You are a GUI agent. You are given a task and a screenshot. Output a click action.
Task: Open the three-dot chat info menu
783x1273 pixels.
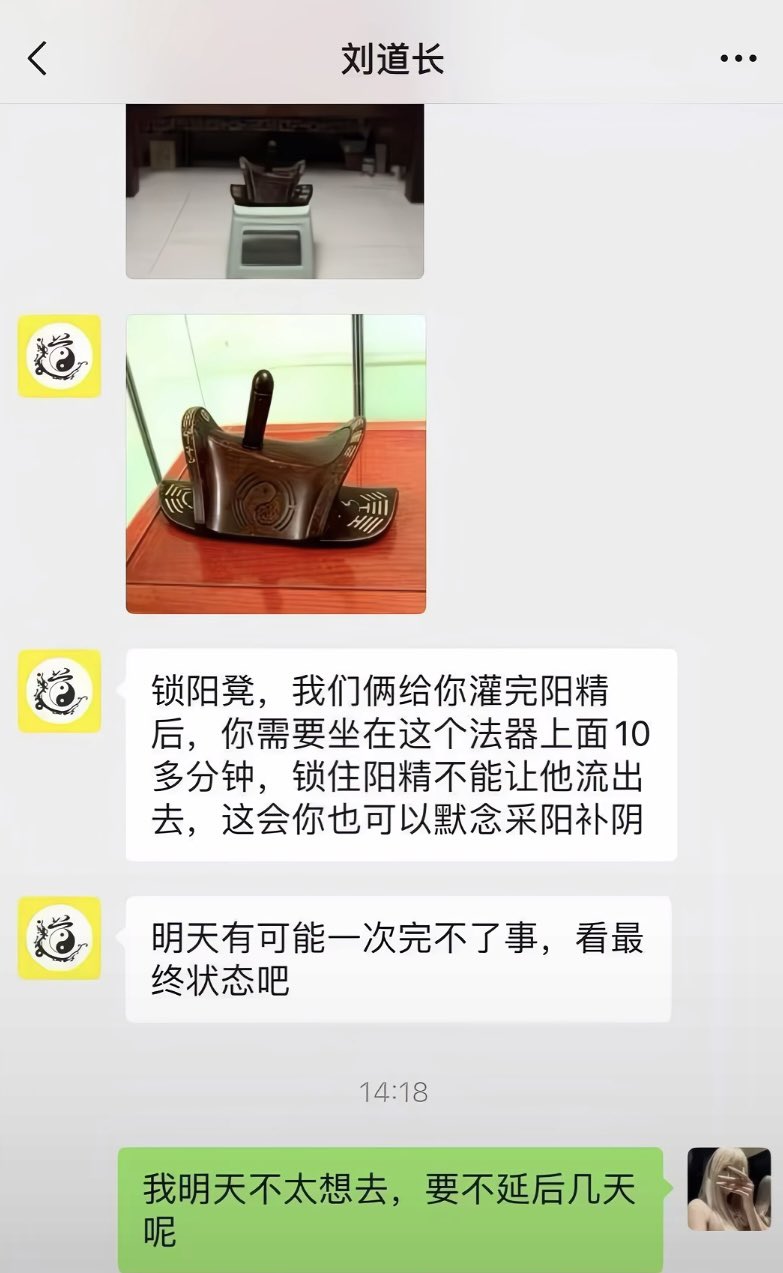[738, 59]
